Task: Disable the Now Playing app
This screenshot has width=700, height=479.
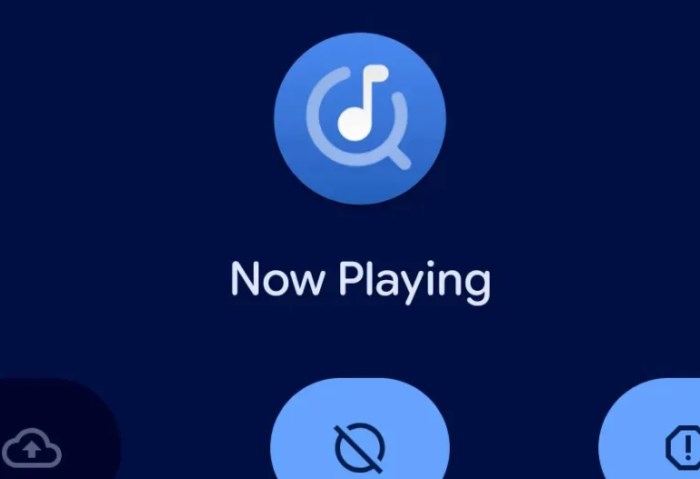Action: point(360,445)
